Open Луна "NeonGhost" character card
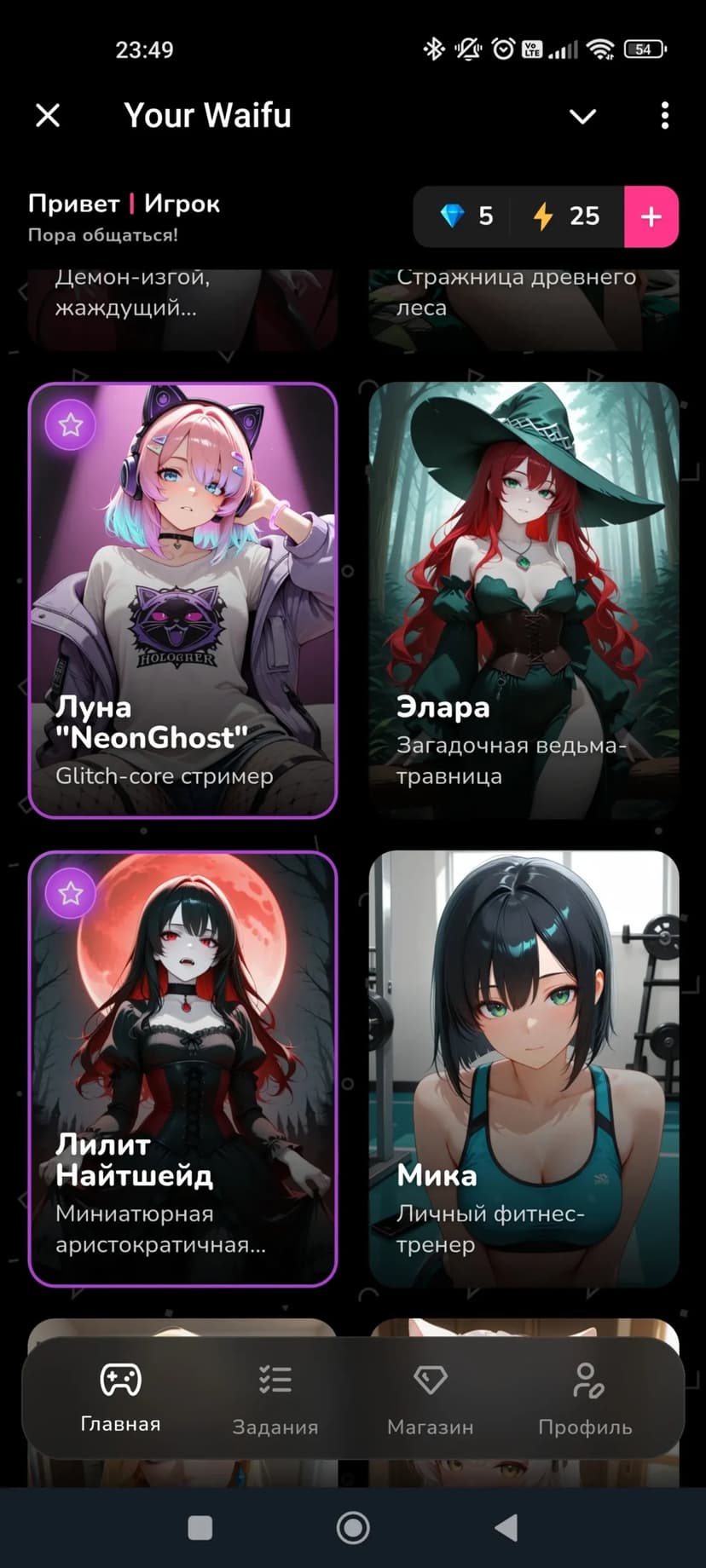This screenshot has height=1568, width=706. coord(183,599)
